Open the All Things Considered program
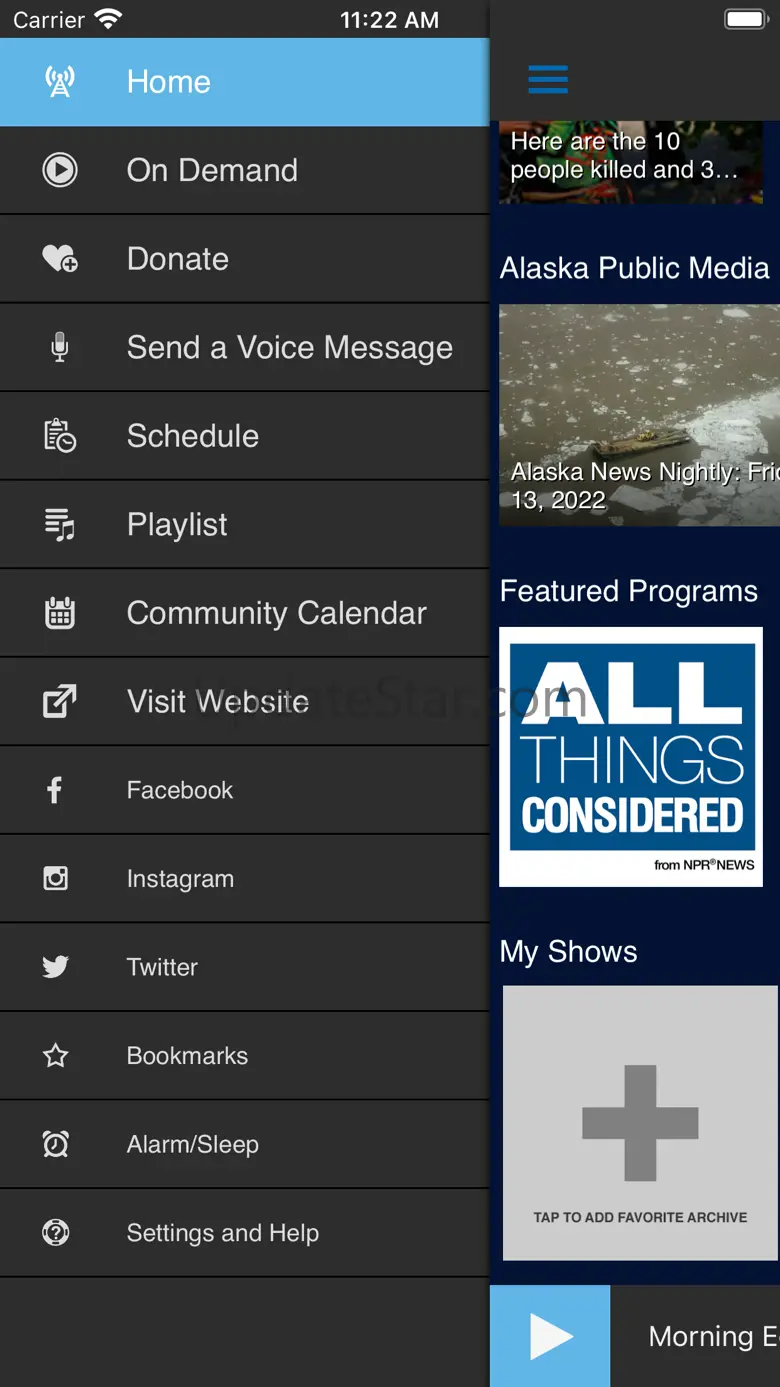Screen dimensions: 780x1387 coord(631,756)
